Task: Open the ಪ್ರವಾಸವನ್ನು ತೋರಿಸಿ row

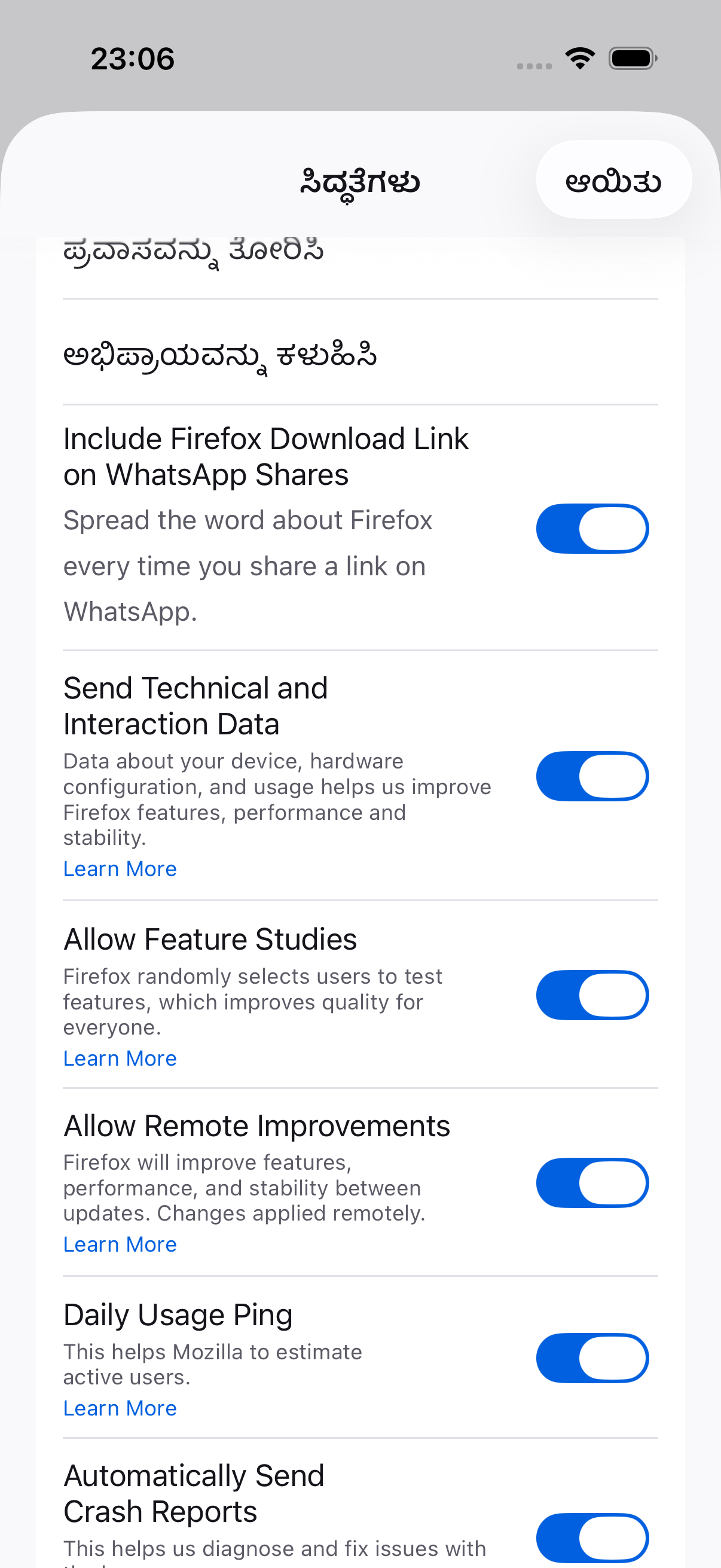Action: [x=360, y=256]
